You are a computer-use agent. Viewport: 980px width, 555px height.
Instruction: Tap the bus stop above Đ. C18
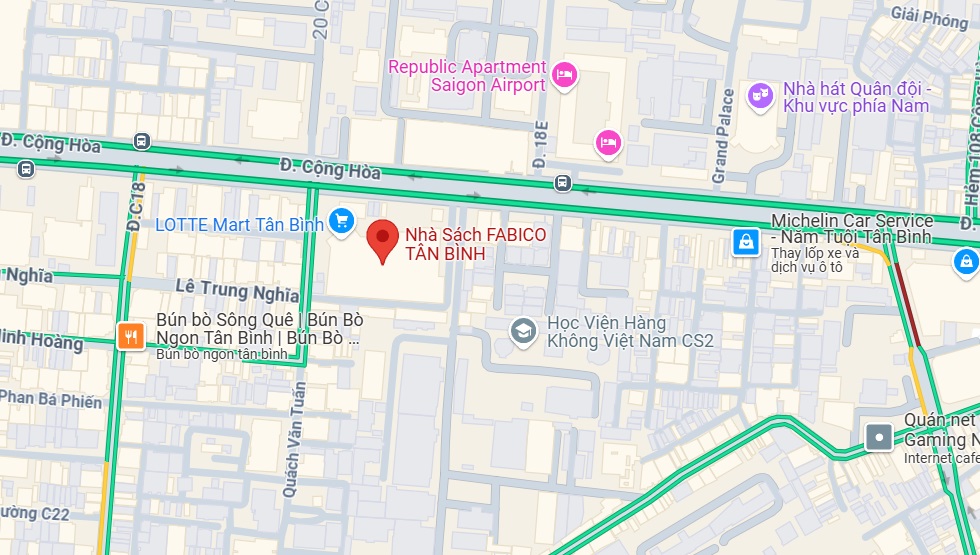click(x=141, y=142)
